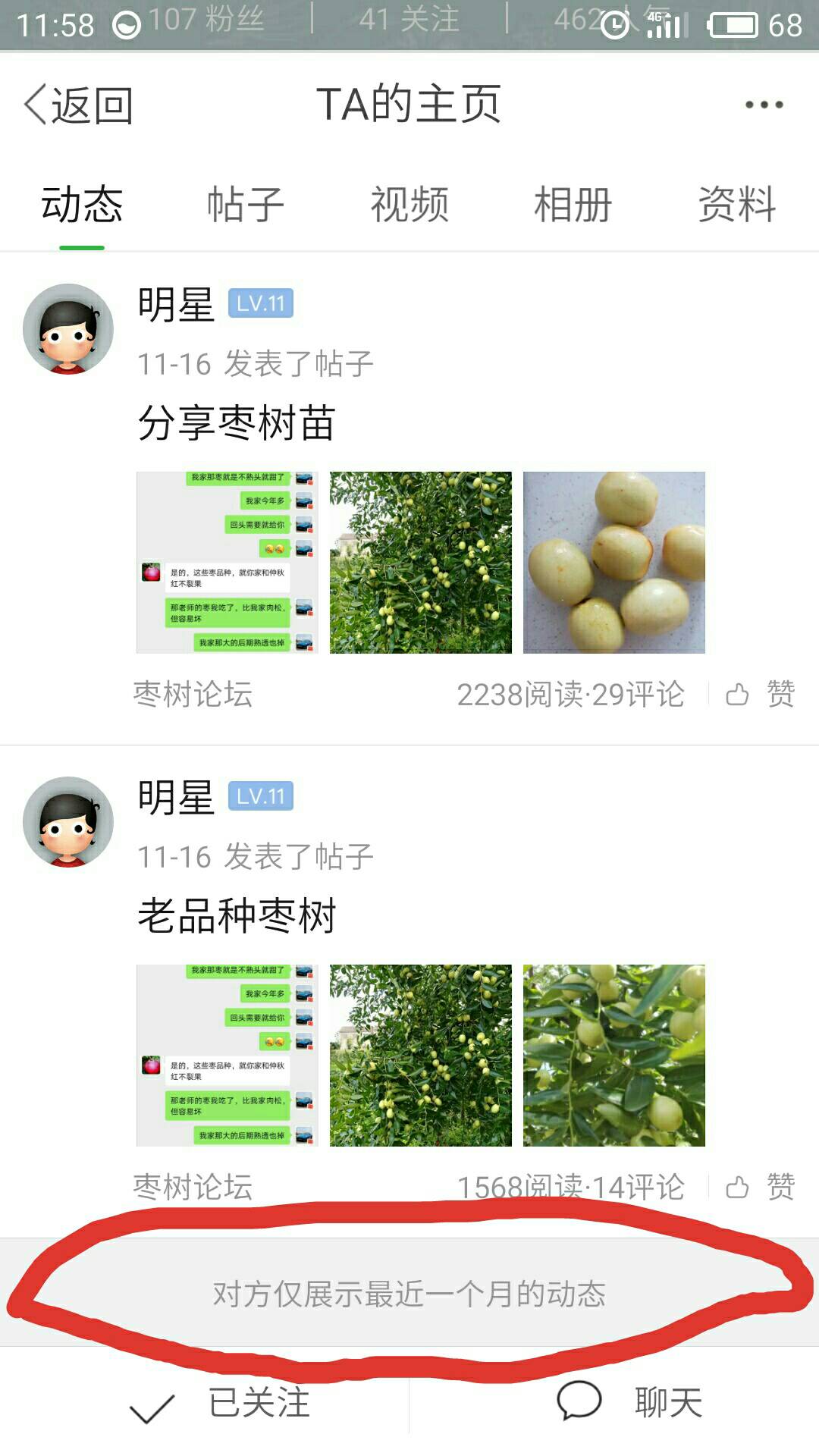Tap 明星's avatar on the first post
The height and width of the screenshot is (1456, 819).
coord(68,329)
